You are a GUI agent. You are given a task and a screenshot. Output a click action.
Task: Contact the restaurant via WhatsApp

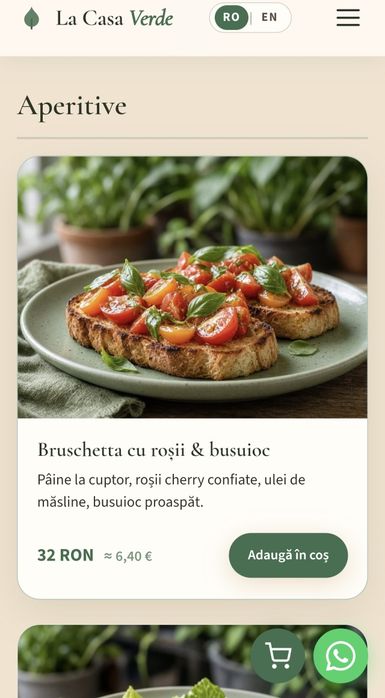pos(340,656)
